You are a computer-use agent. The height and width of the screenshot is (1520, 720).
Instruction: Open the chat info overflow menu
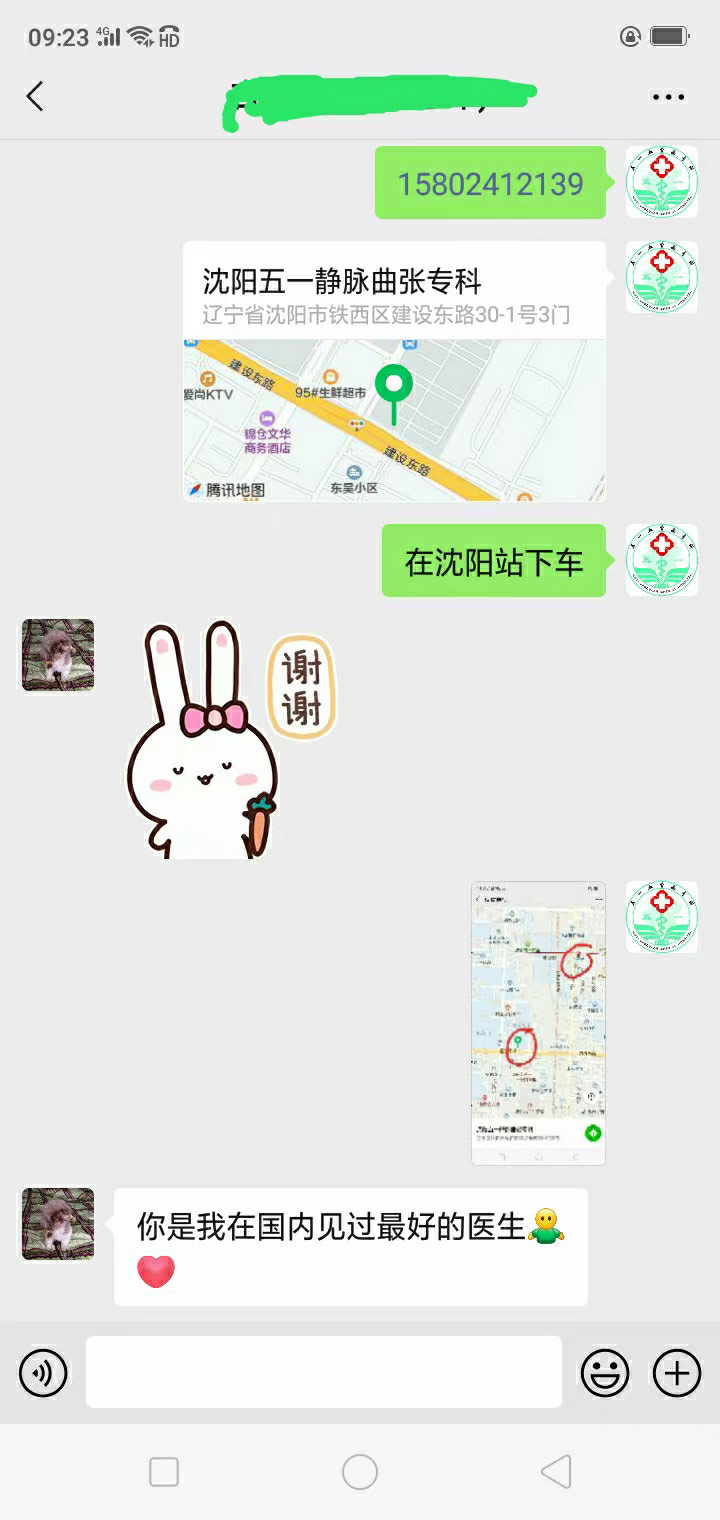pos(668,97)
